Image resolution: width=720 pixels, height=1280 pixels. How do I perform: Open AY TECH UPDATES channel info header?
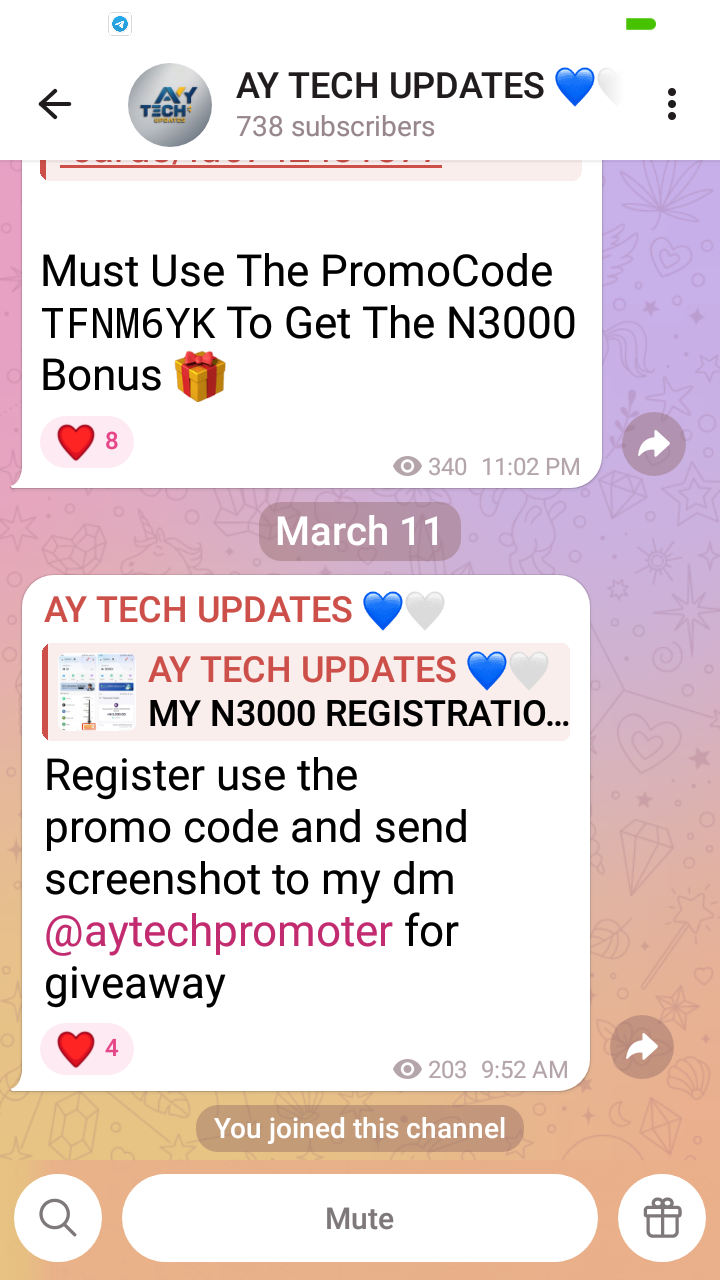tap(390, 104)
